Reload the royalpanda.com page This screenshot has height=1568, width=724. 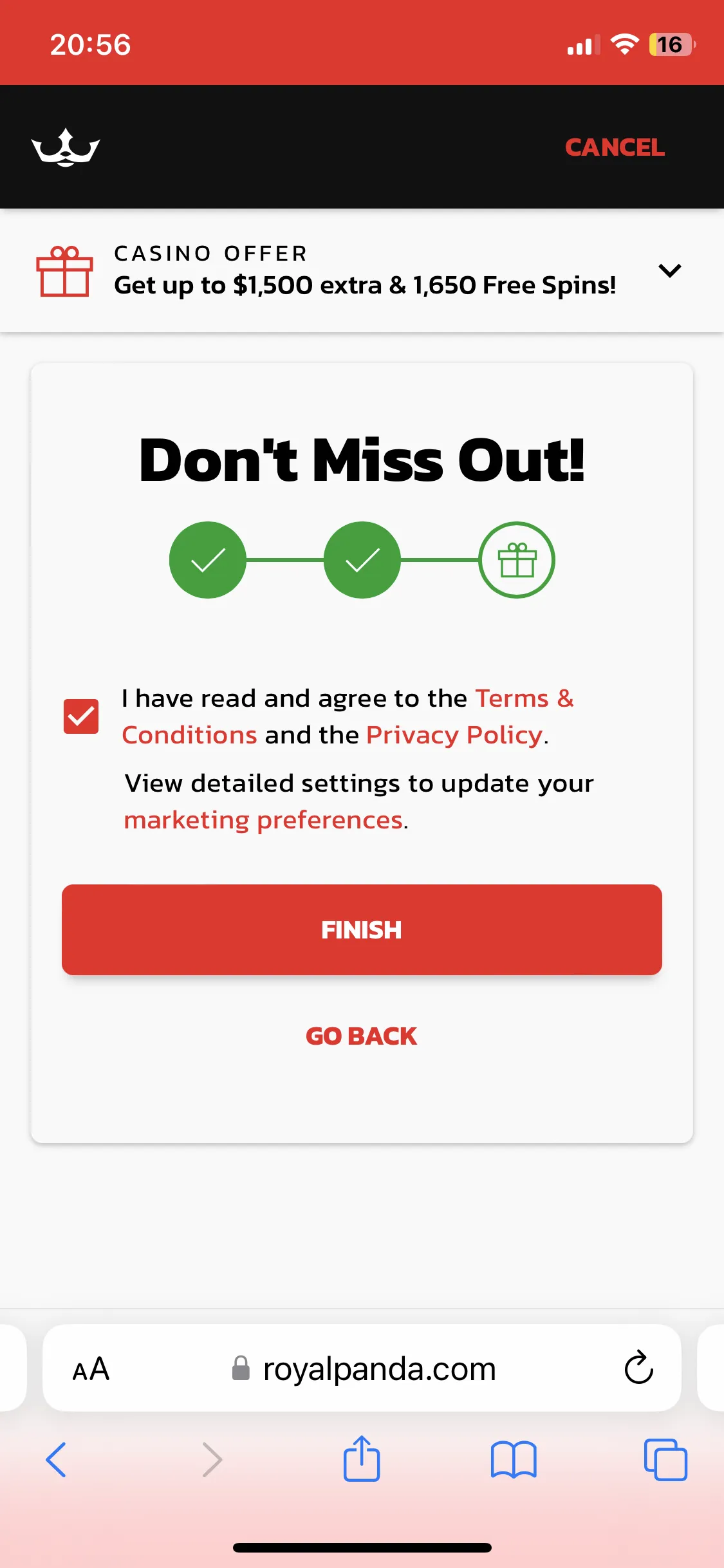point(638,1367)
